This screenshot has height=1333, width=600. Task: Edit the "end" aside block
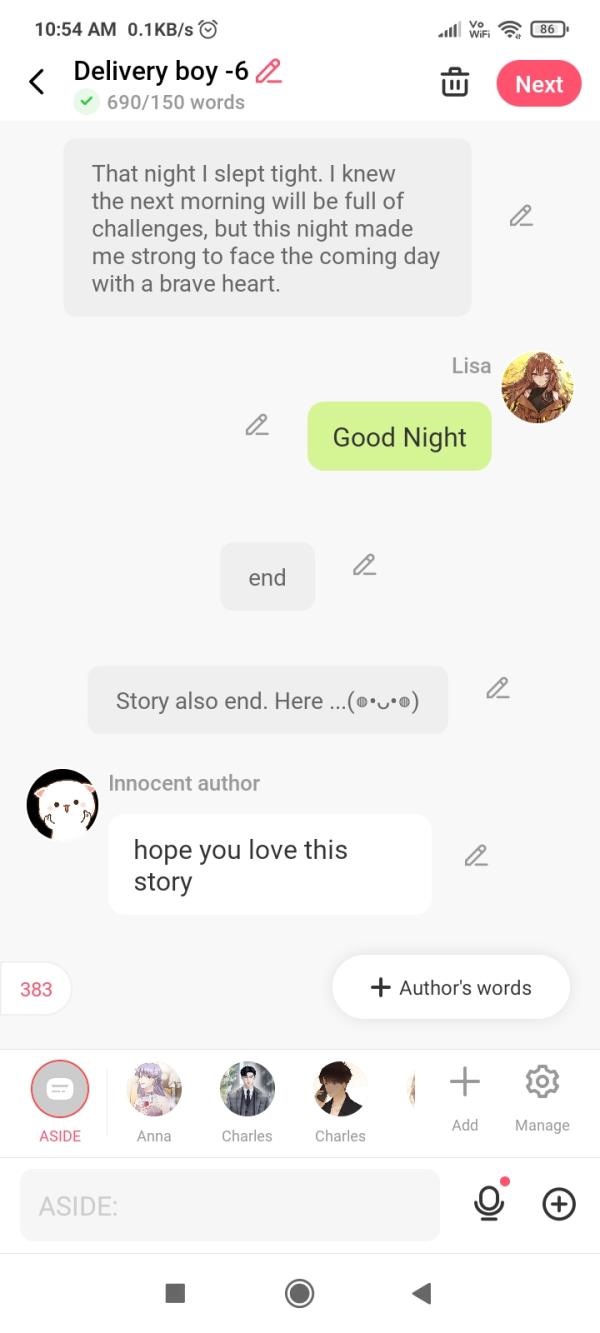tap(364, 565)
